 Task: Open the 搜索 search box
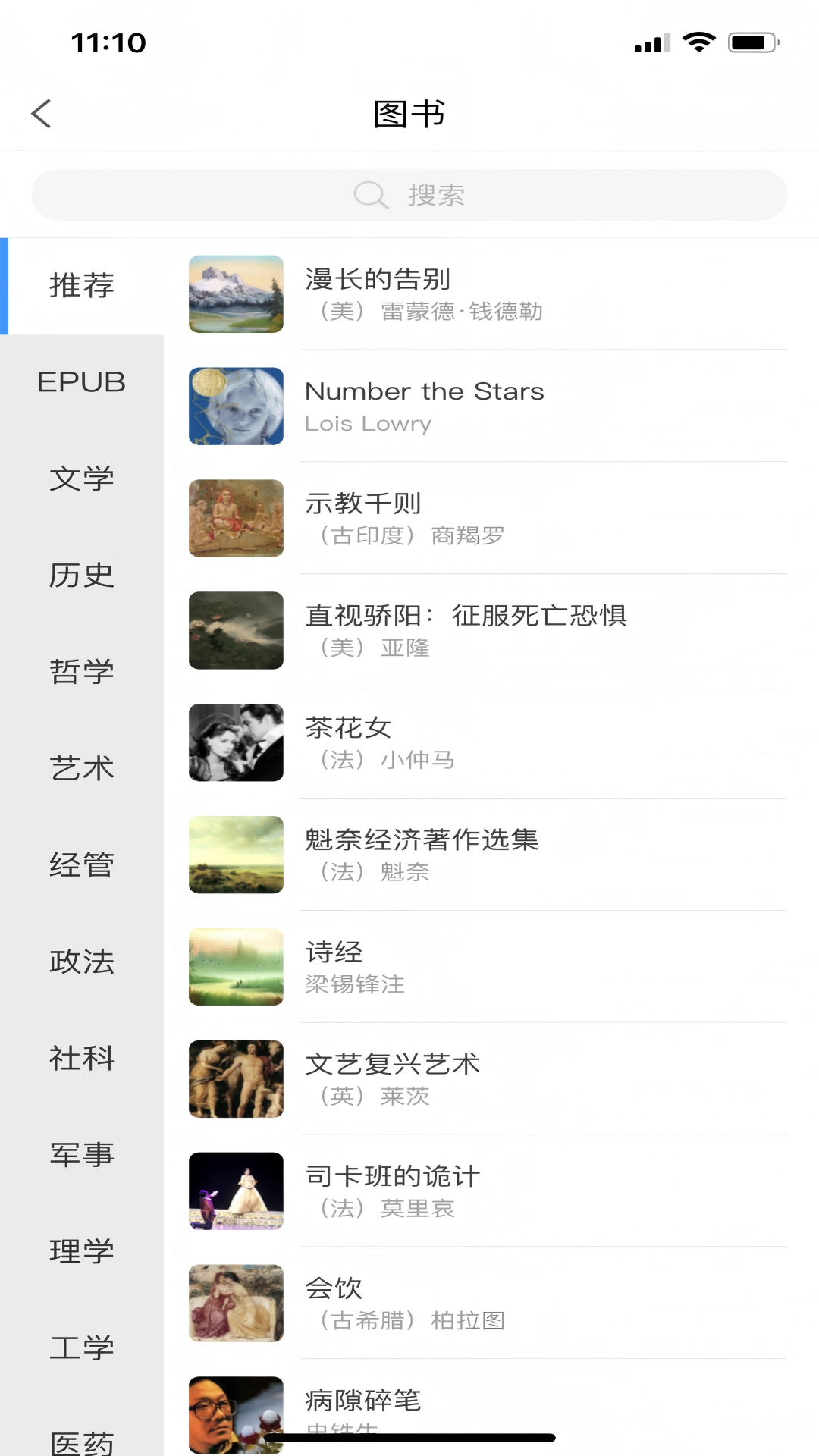(x=409, y=195)
